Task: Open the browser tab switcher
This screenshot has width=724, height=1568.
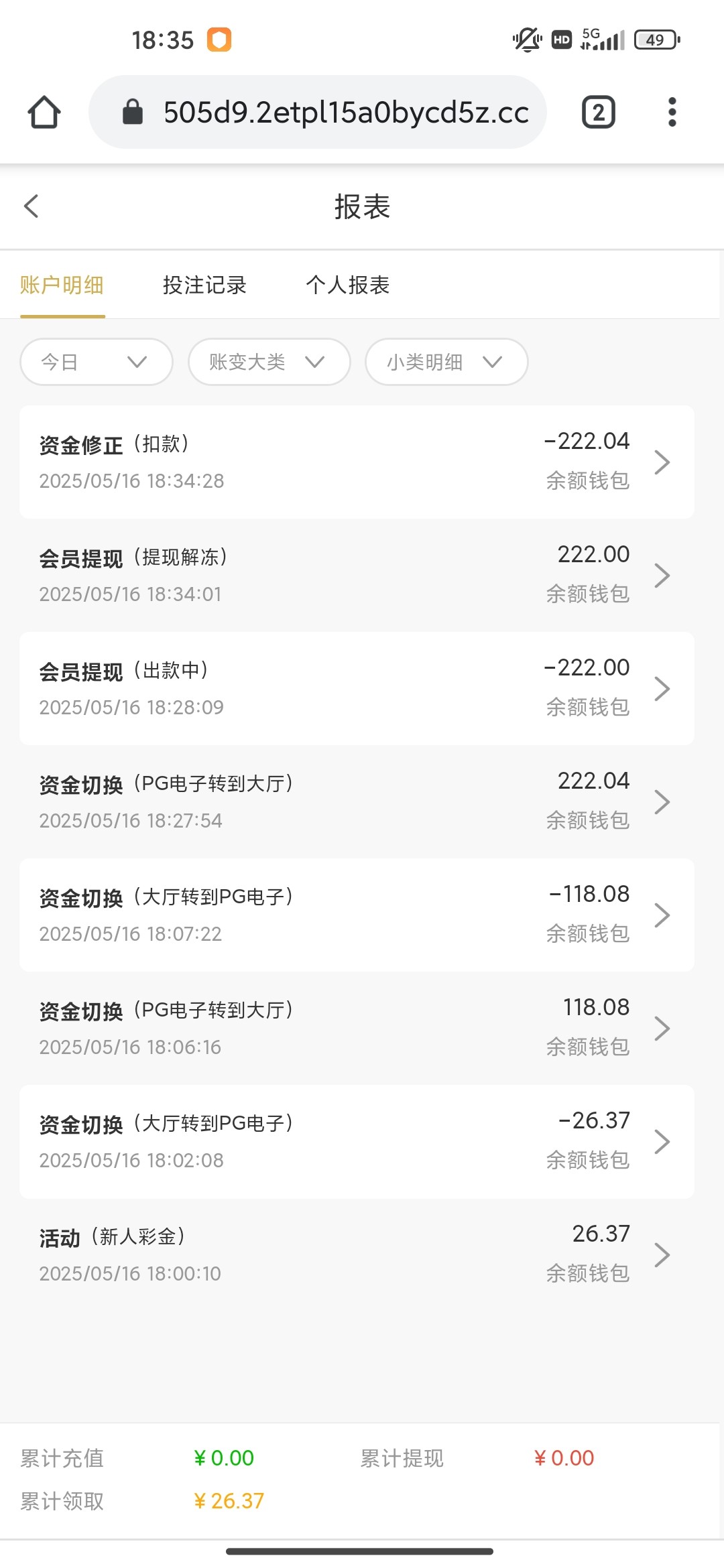Action: tap(599, 112)
